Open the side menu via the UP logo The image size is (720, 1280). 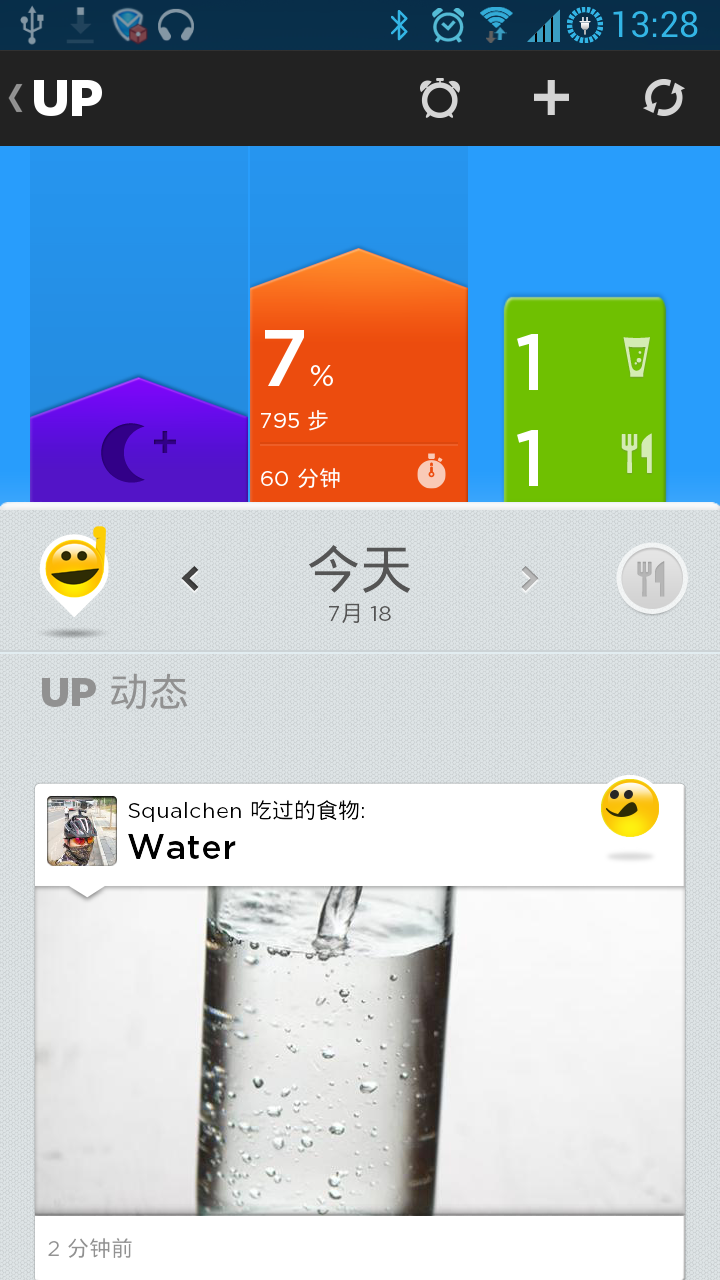coord(58,98)
